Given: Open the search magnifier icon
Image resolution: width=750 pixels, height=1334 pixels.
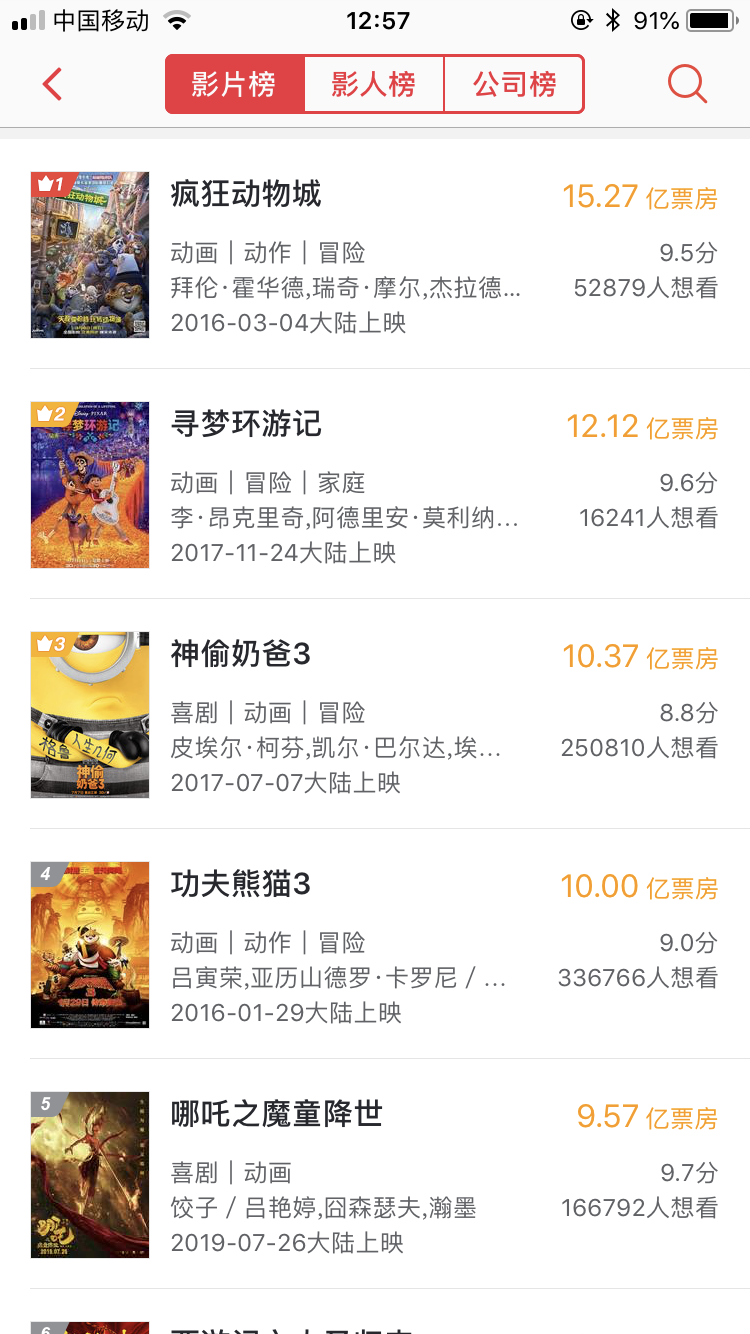Looking at the screenshot, I should tap(687, 84).
